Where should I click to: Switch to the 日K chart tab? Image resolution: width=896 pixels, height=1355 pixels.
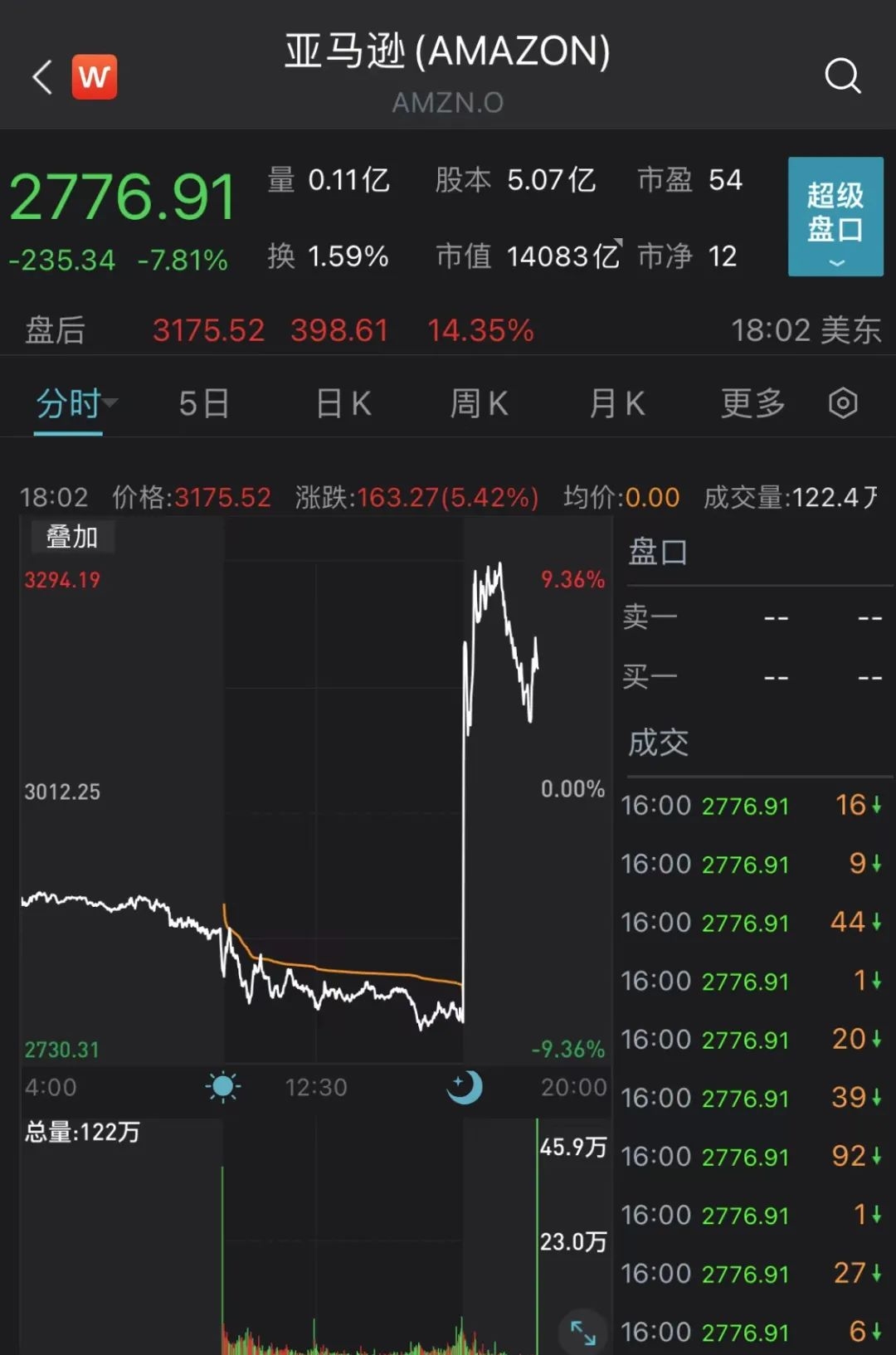(343, 404)
